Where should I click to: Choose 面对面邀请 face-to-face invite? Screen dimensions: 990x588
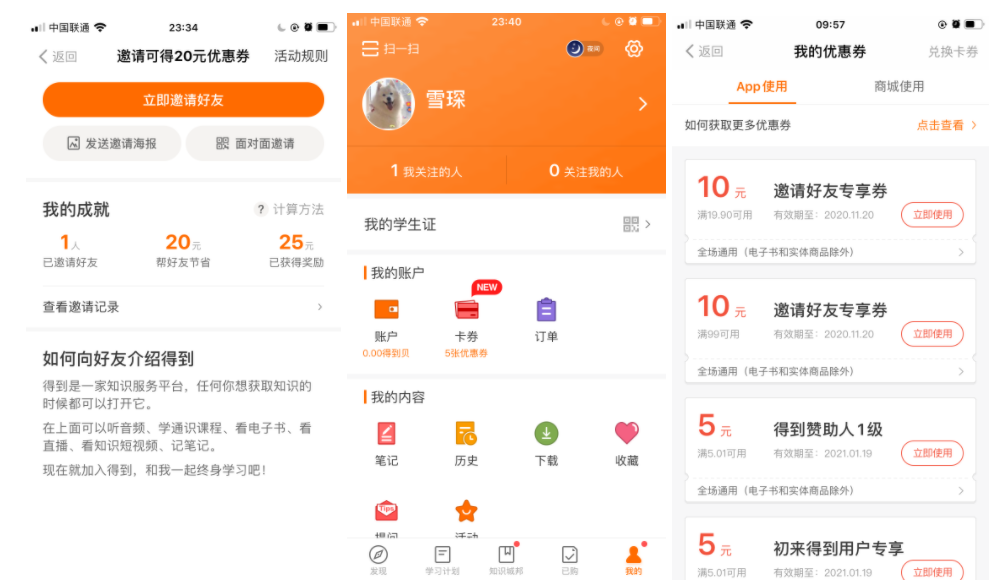tap(255, 143)
